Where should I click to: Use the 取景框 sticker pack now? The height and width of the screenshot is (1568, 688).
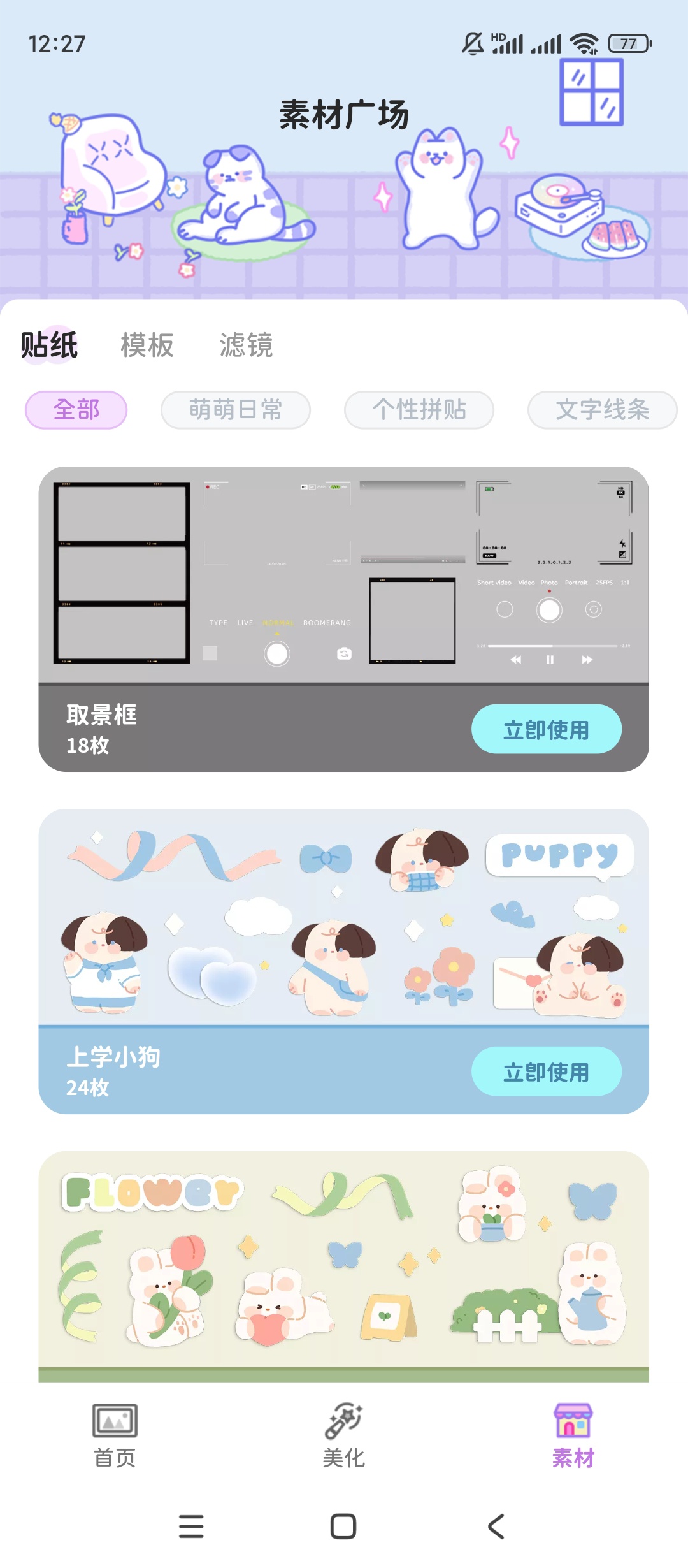[x=546, y=729]
